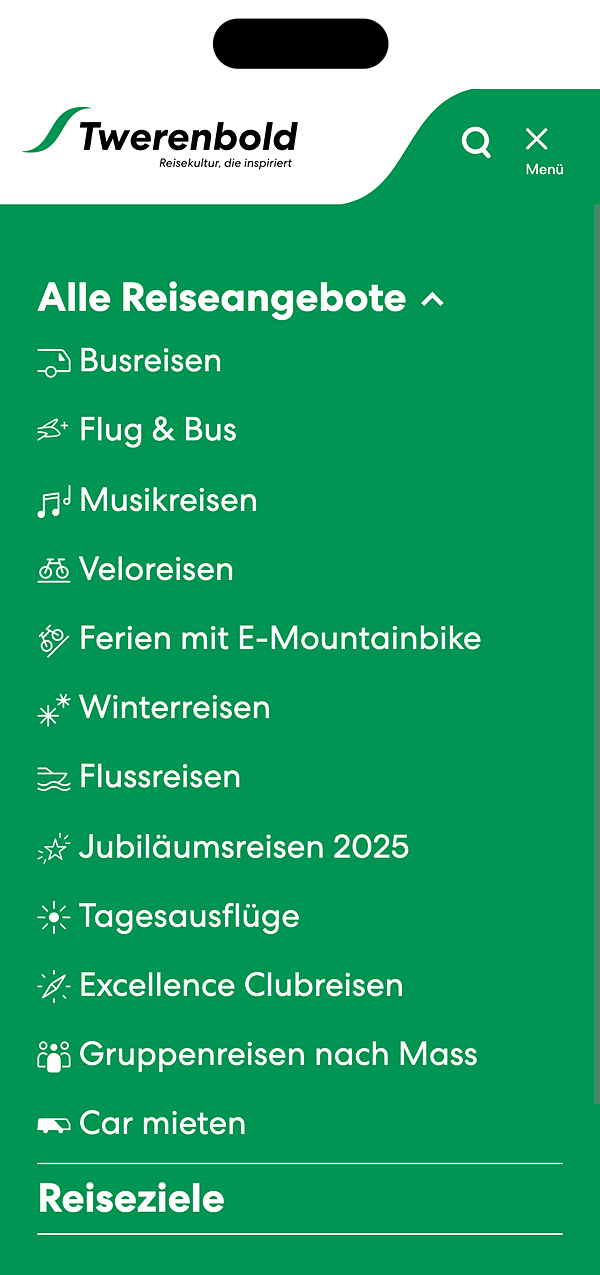
Task: View Excellence Clubreisen
Action: (x=241, y=985)
